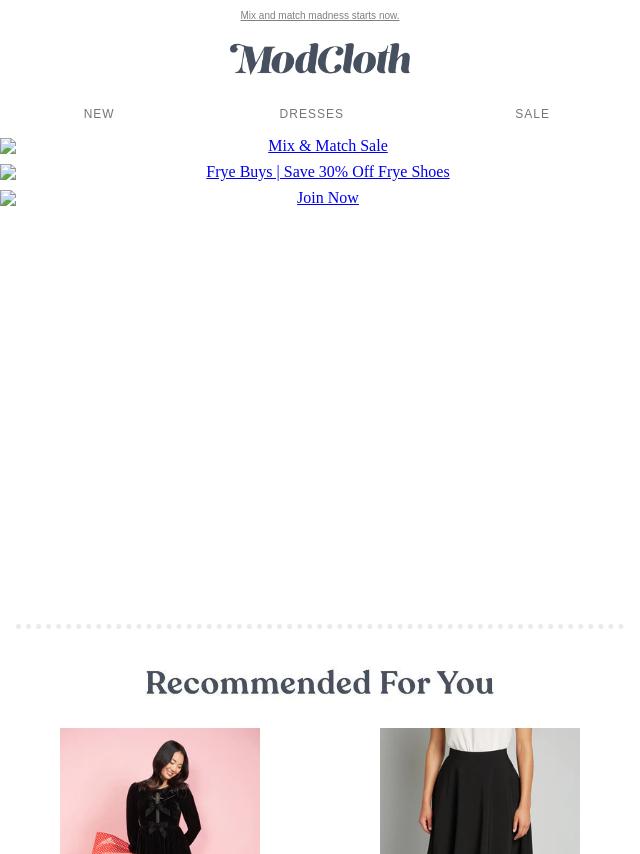Browse the SALE section

point(532,114)
